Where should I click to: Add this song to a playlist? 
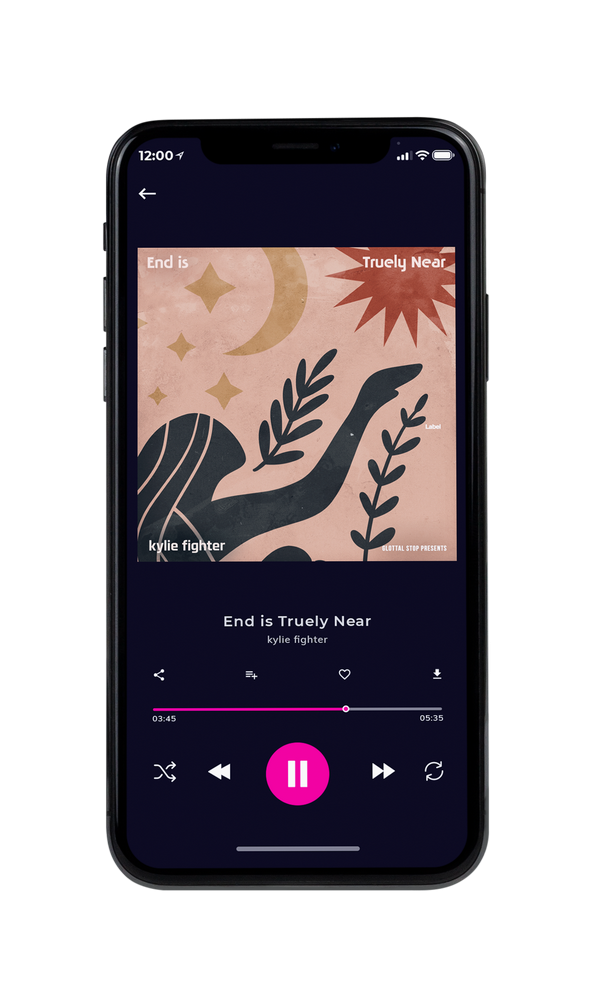click(x=251, y=675)
